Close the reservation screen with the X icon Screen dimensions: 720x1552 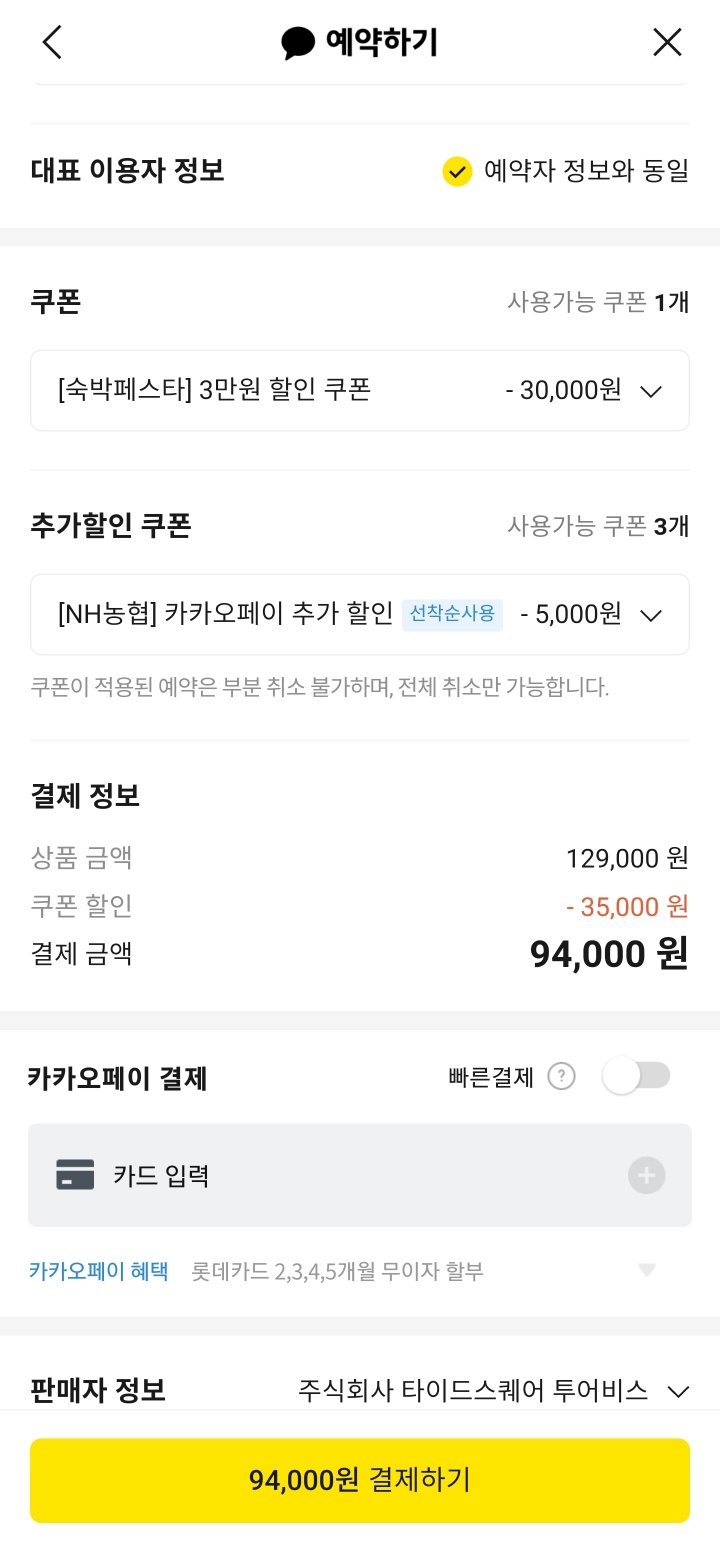pos(666,42)
